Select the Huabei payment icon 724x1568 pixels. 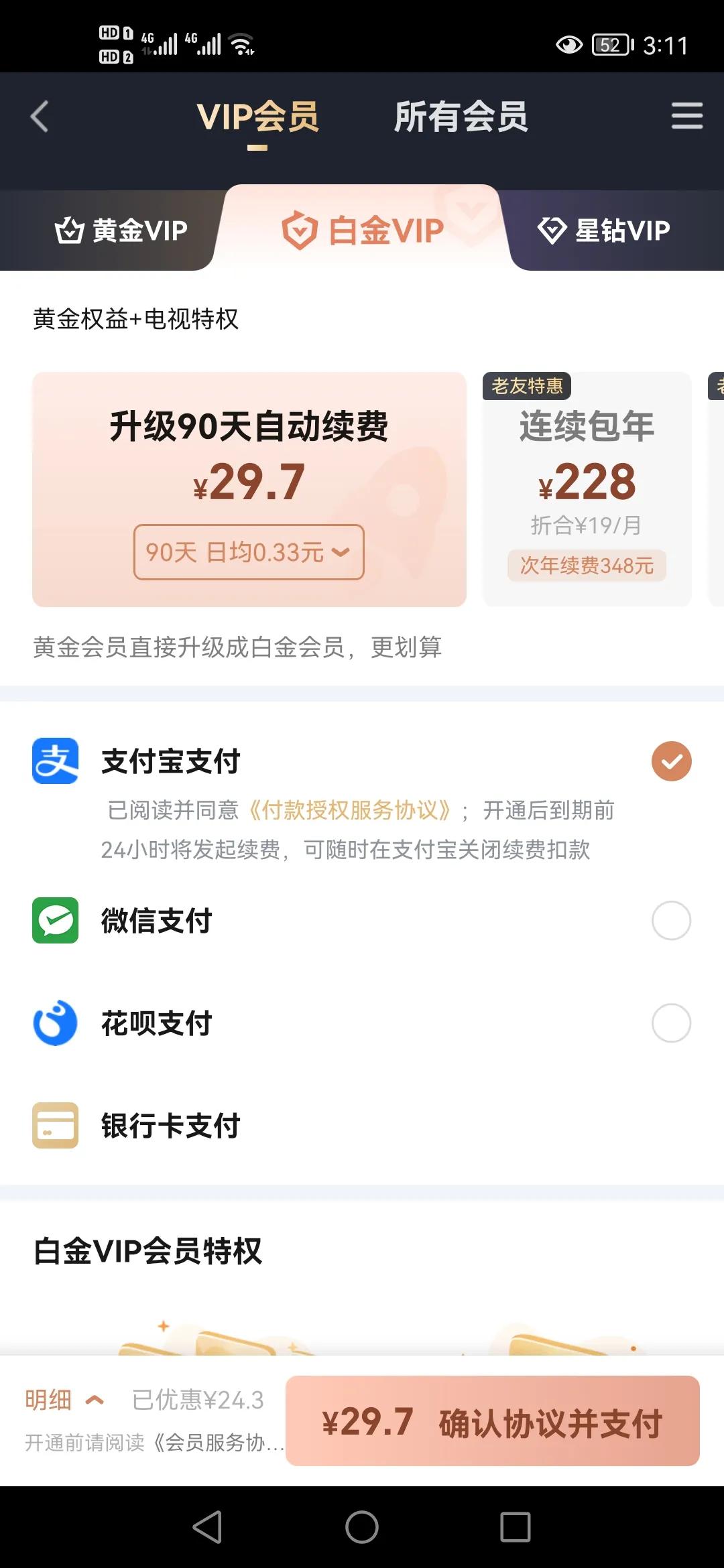click(x=56, y=1023)
